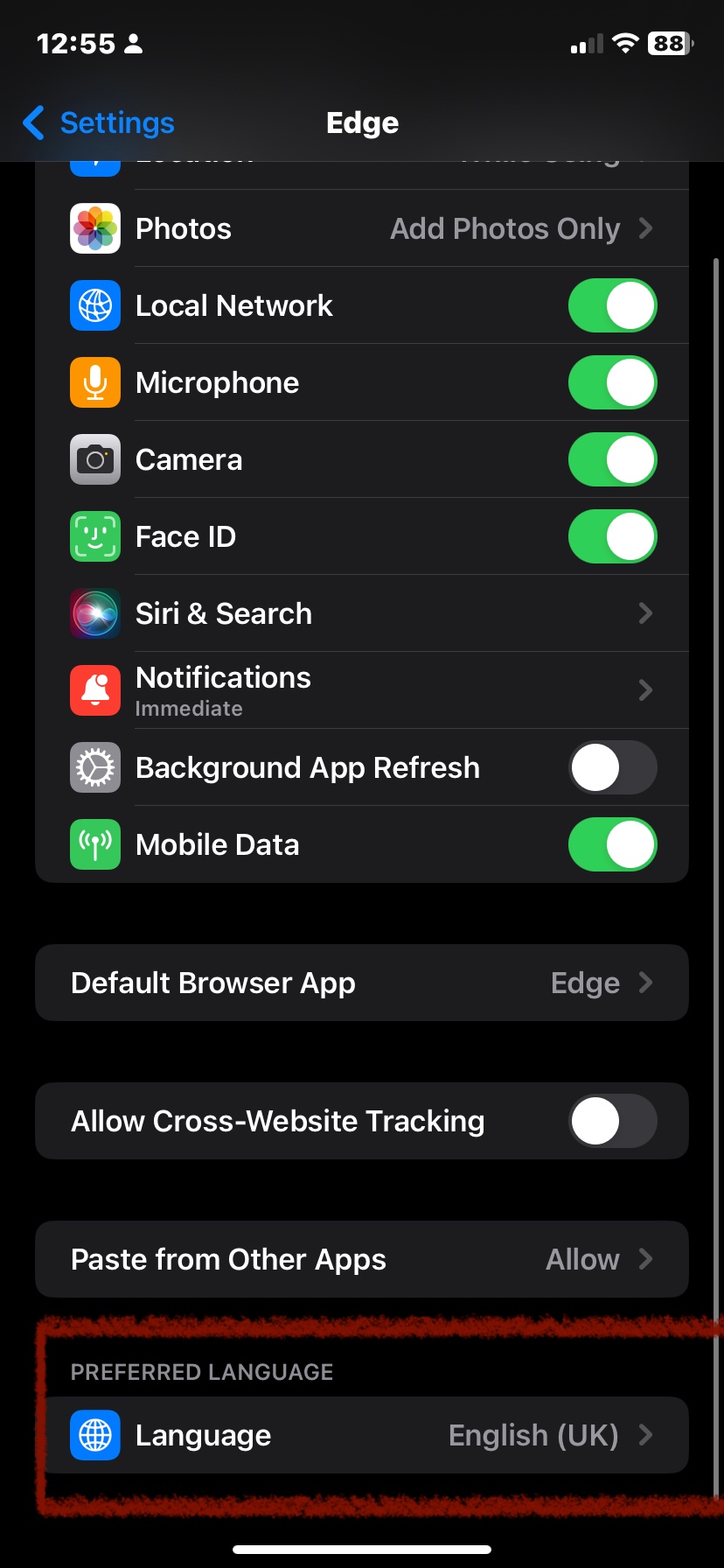Change the preferred Language
The height and width of the screenshot is (1568, 724).
(x=362, y=1436)
